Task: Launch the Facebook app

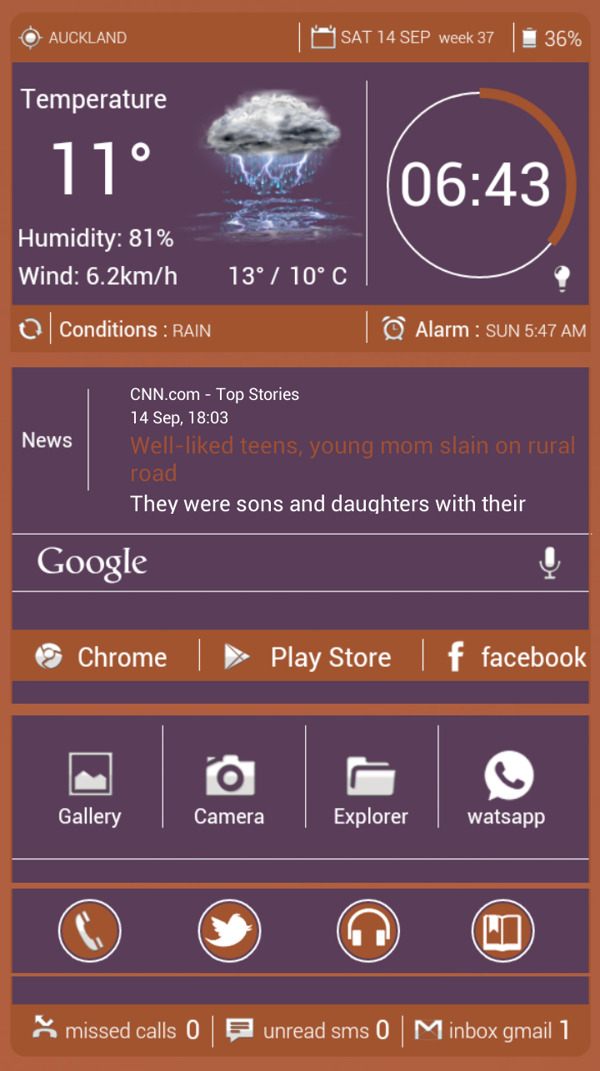Action: coord(515,657)
